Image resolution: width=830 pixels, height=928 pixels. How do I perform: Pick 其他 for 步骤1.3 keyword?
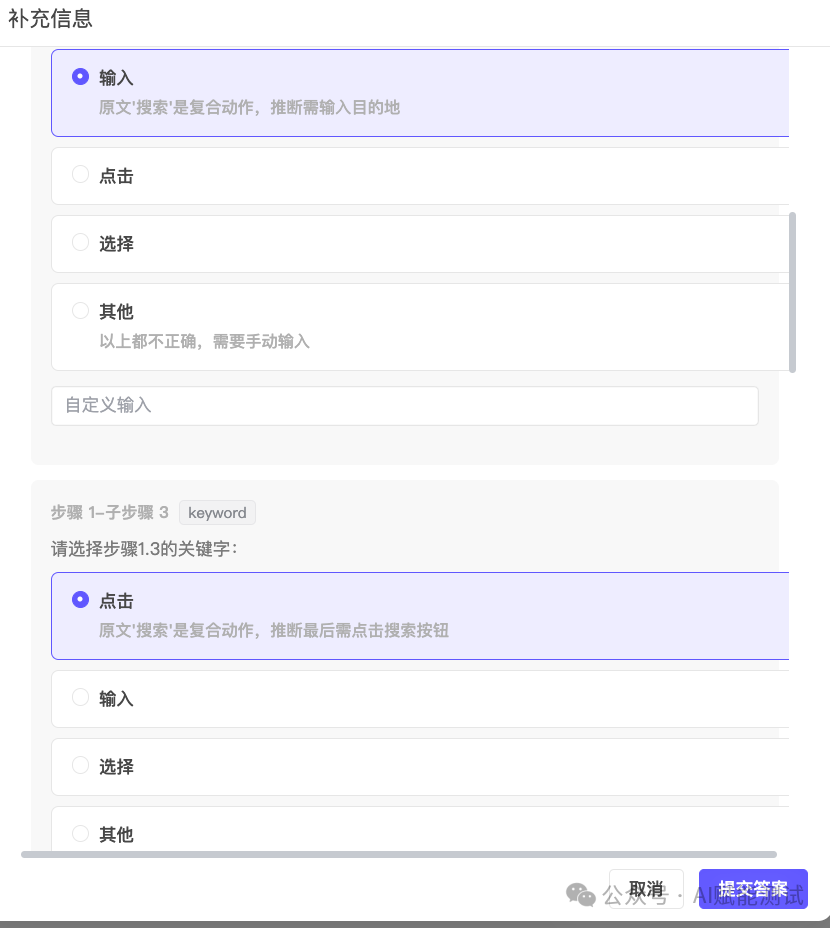[x=81, y=834]
